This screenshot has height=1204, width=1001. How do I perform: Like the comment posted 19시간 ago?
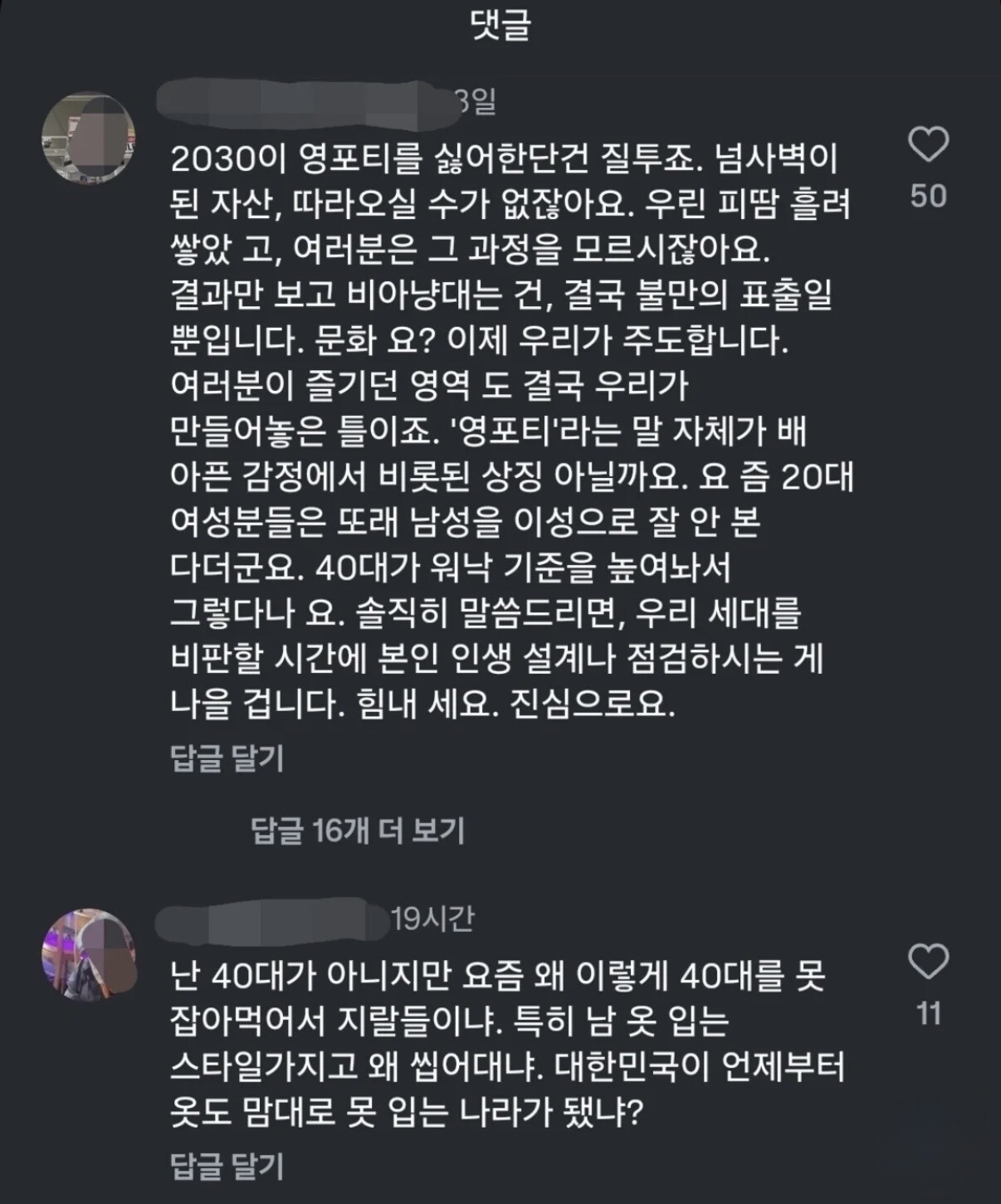[928, 963]
